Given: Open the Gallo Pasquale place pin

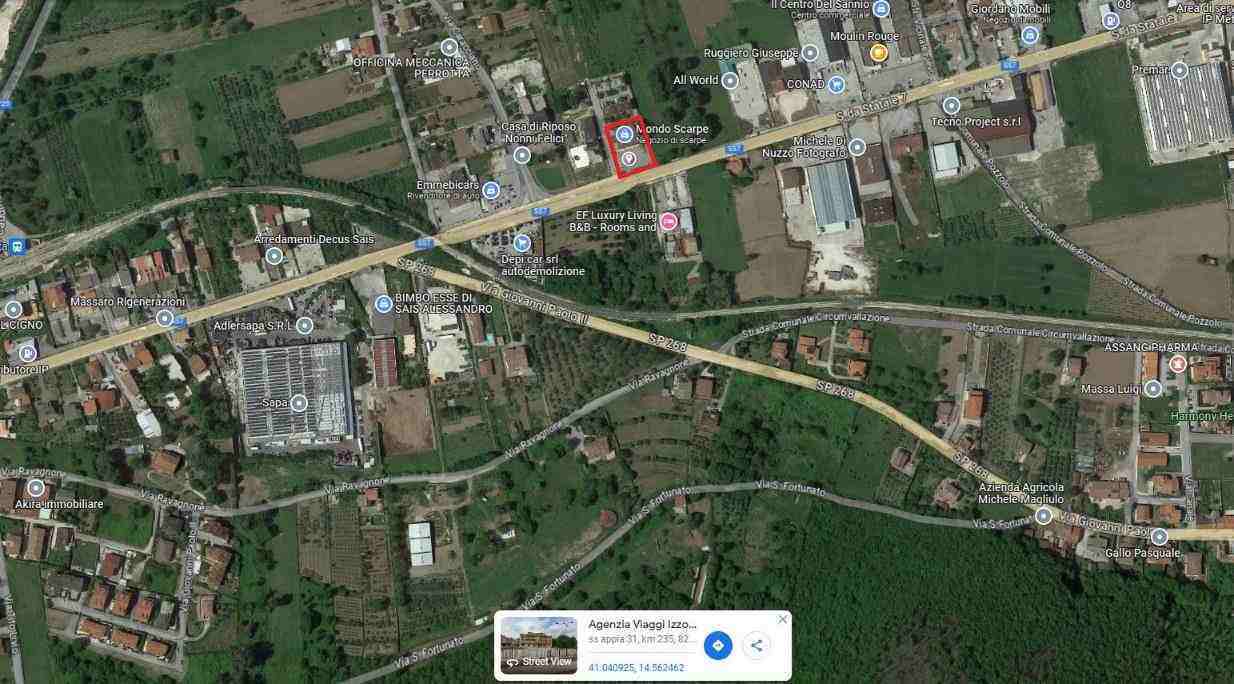Looking at the screenshot, I should tap(1159, 536).
